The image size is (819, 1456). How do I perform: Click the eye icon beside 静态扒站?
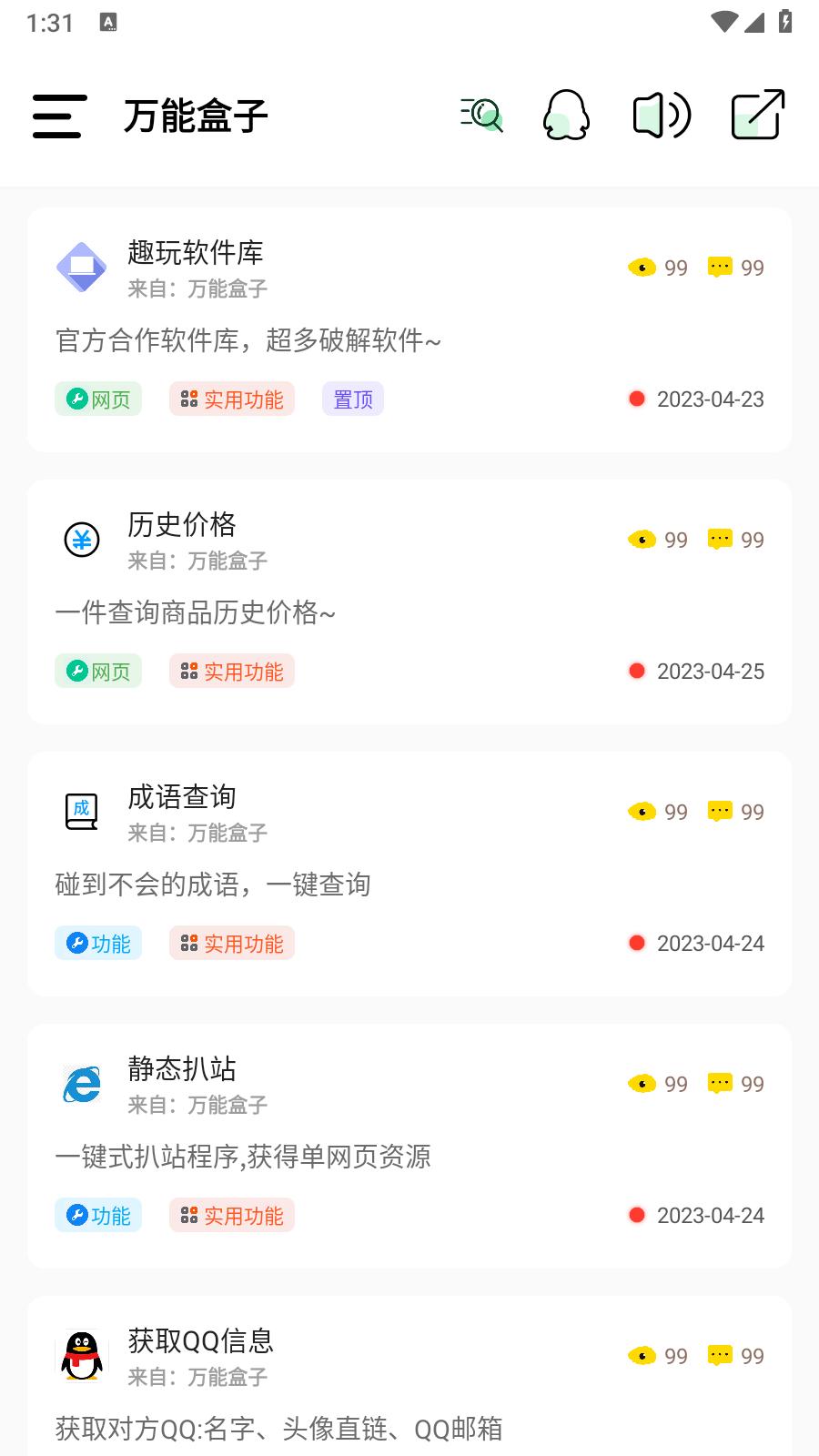click(643, 1084)
